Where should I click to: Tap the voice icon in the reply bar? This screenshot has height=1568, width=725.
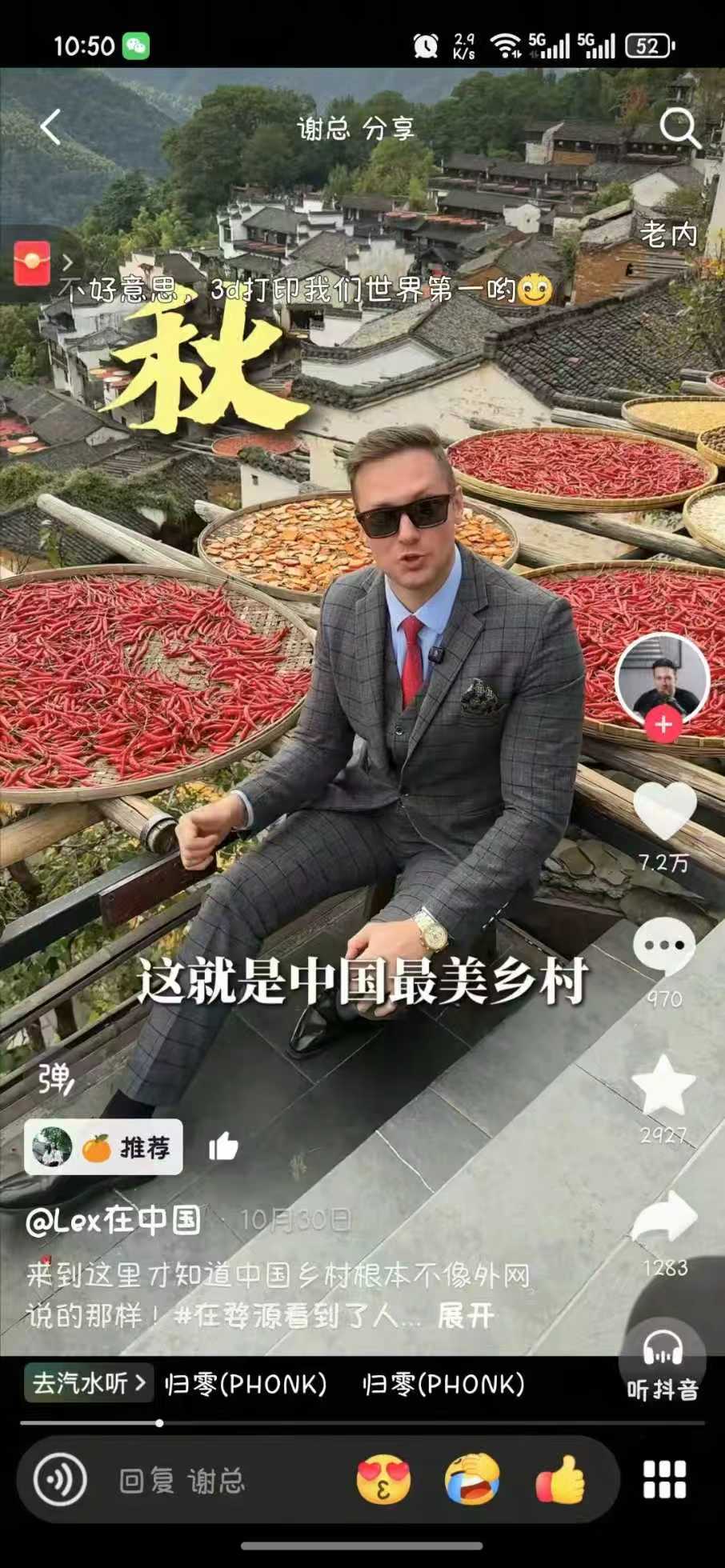60,1480
